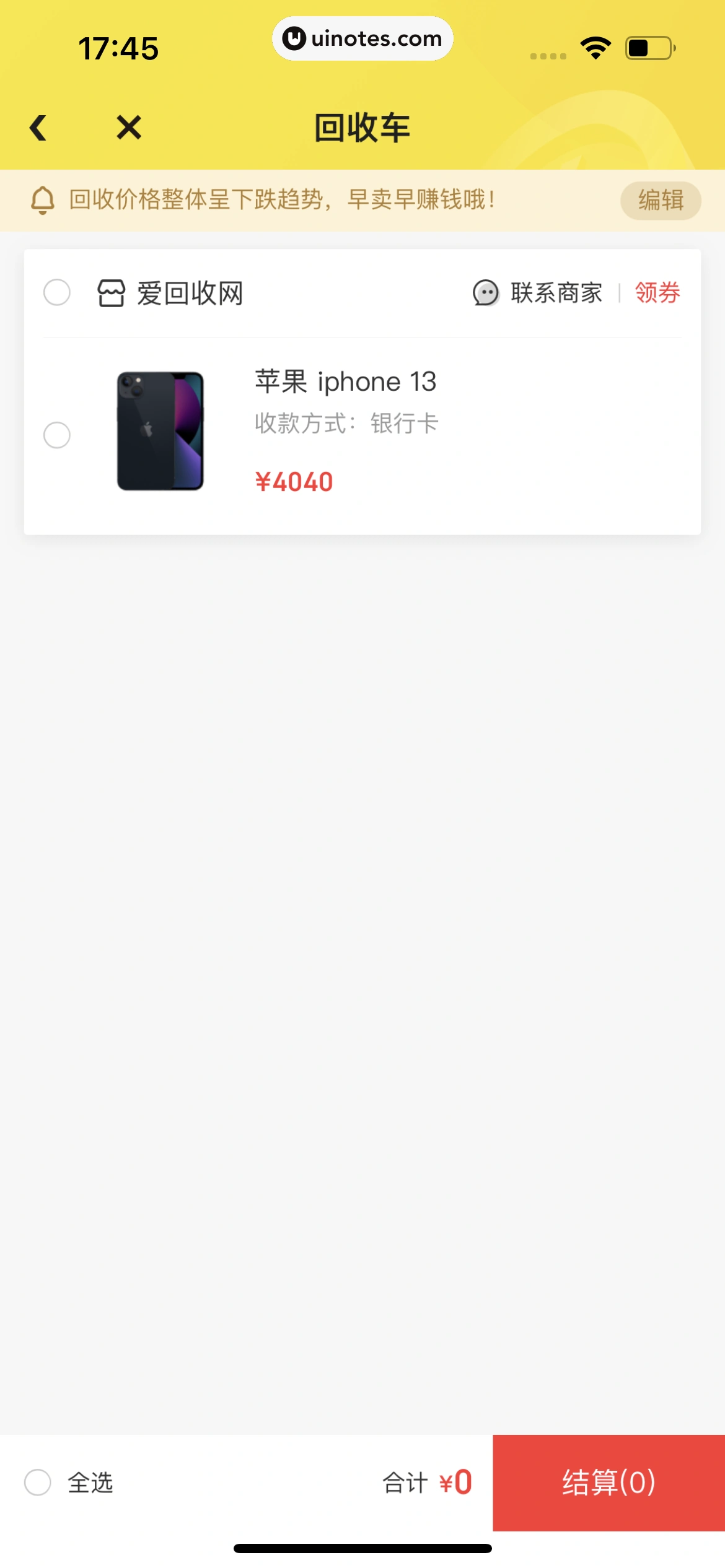Select the 爱回收网 store checkbox
725x1568 pixels.
[x=56, y=293]
